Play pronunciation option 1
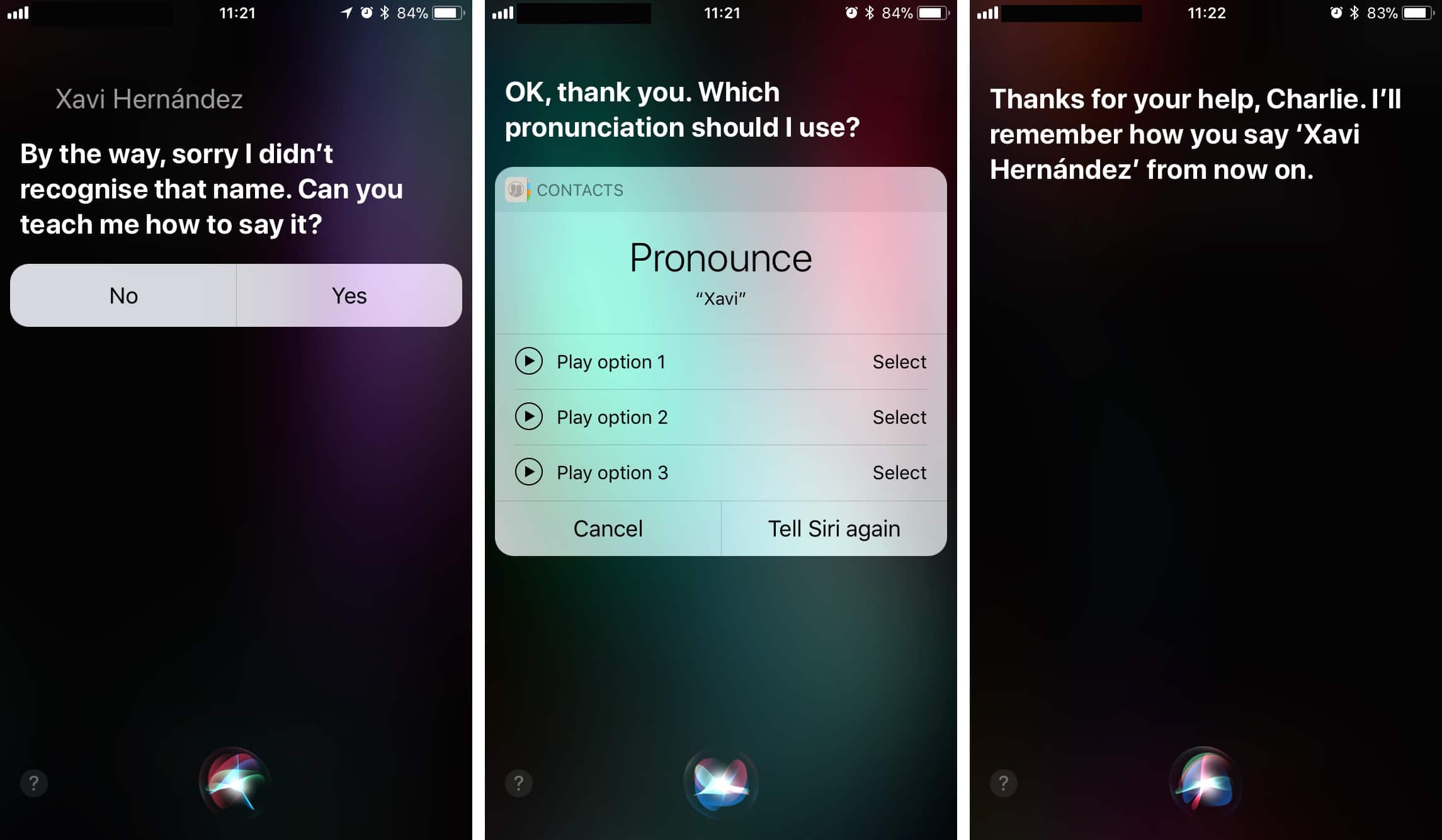 pos(529,361)
